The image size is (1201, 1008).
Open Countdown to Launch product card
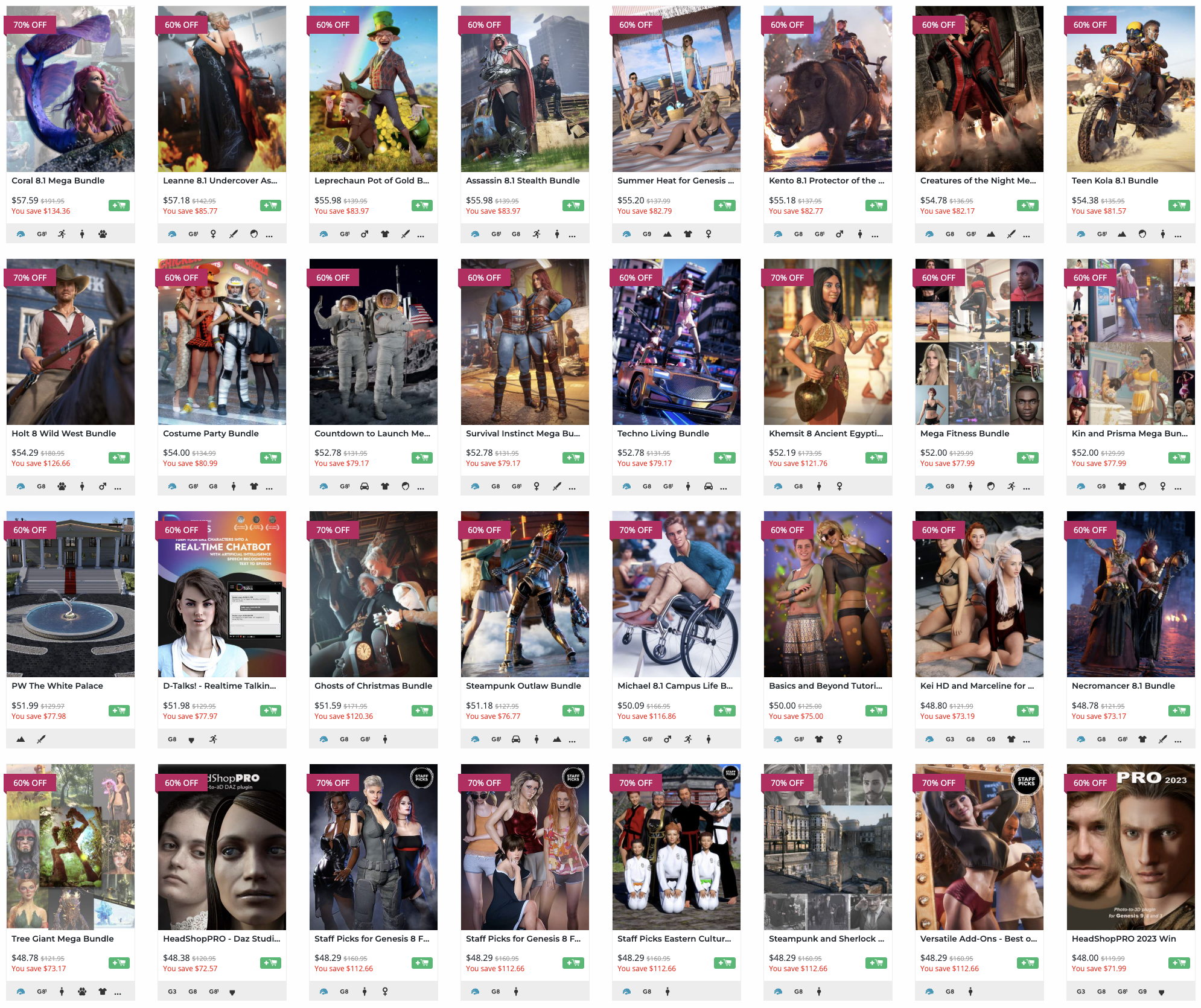[372, 433]
